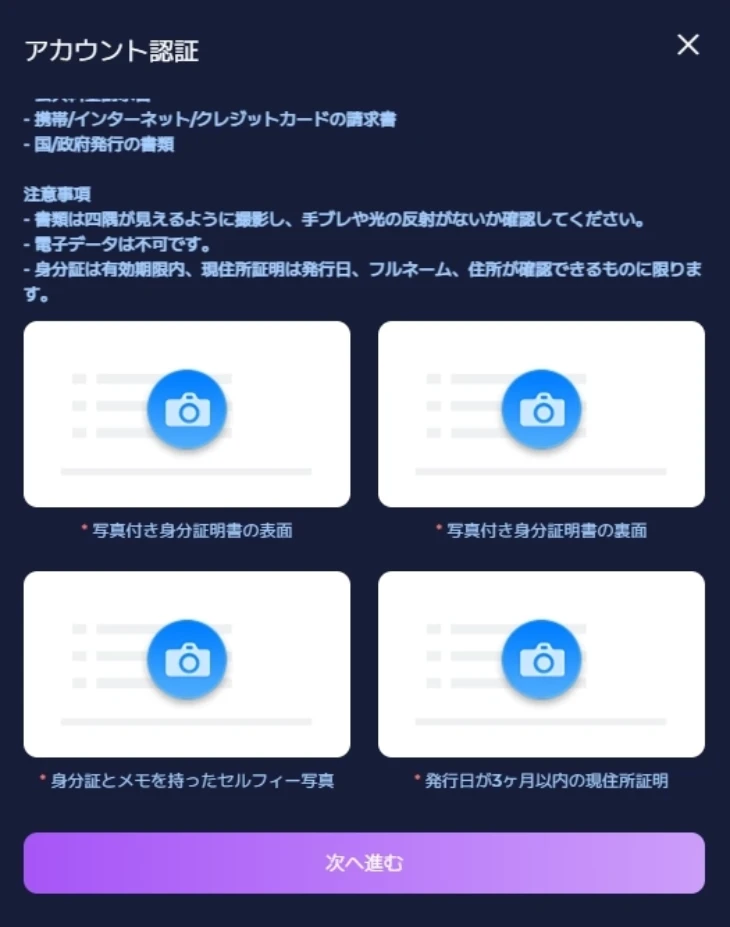Click the camera icon for ID front side upload
Viewport: 730px width, 927px height.
click(x=187, y=408)
